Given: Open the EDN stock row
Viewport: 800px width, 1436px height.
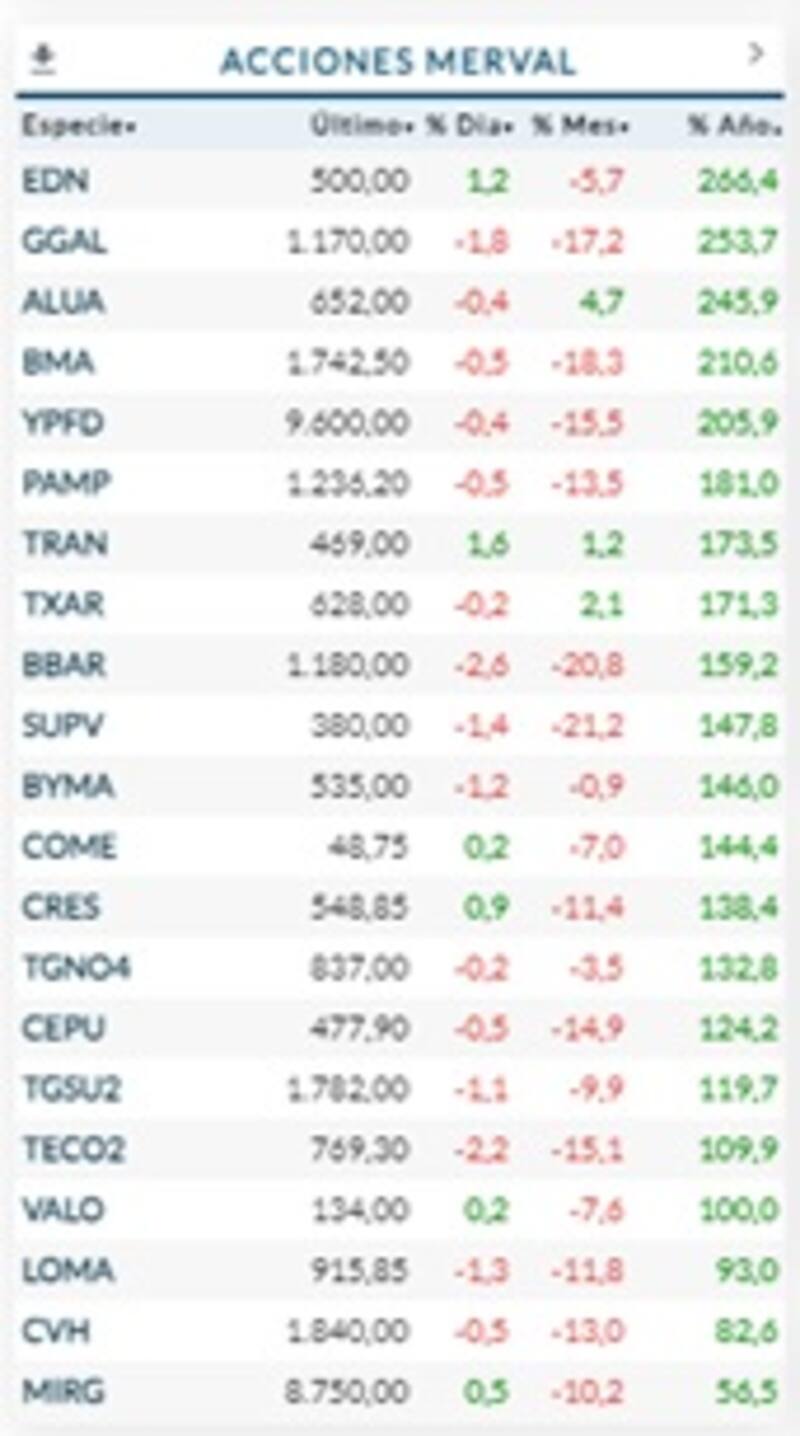Looking at the screenshot, I should [56, 181].
